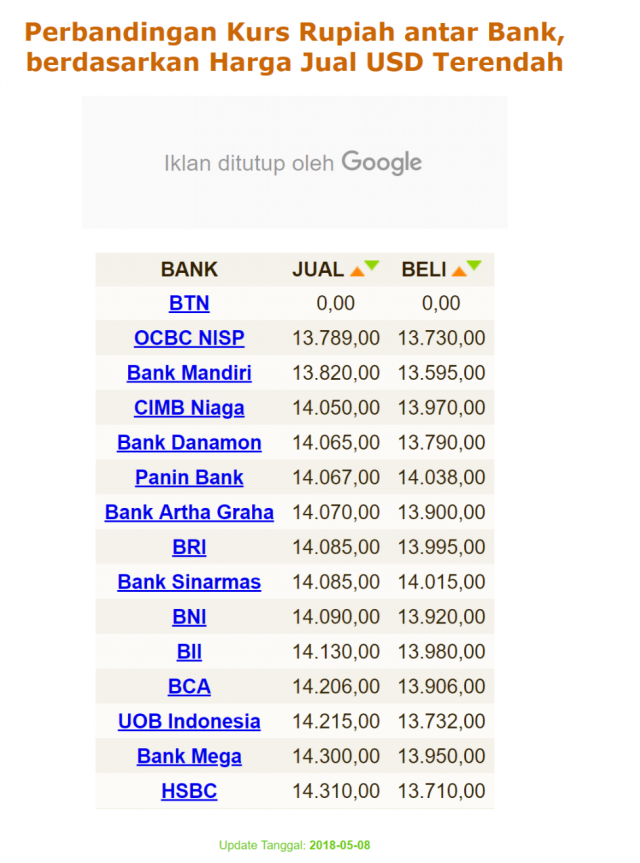This screenshot has width=640, height=863.
Task: Go to the UOB Indonesia link
Action: [189, 722]
